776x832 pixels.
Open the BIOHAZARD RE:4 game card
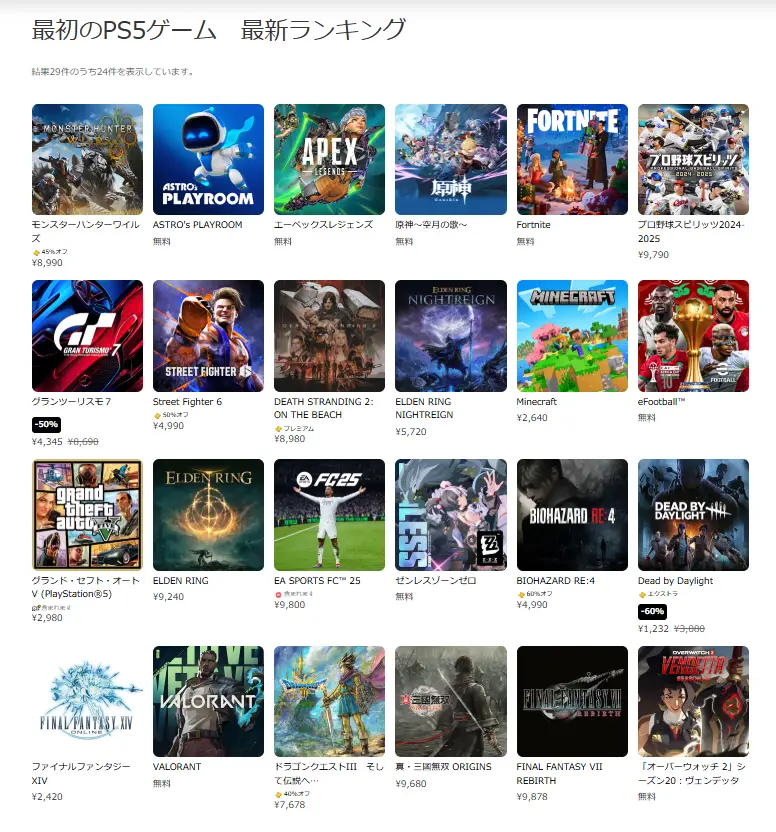572,515
